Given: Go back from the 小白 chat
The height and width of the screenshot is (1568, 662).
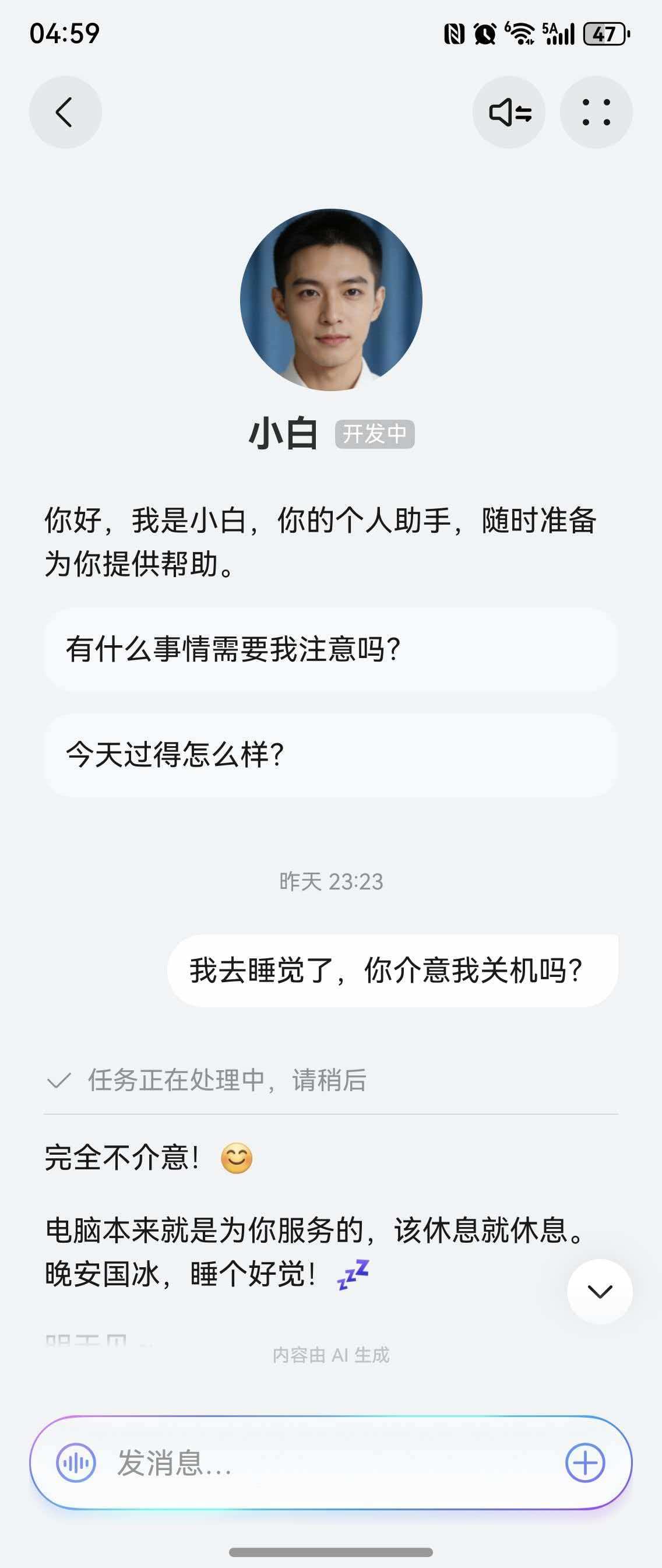Looking at the screenshot, I should (x=65, y=112).
